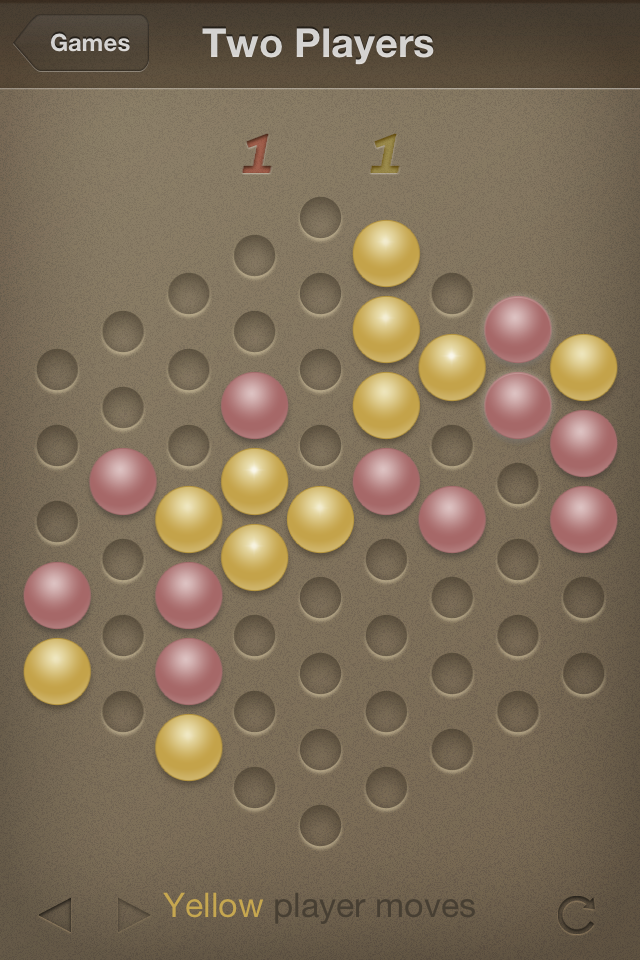Go back to the Games list

(84, 43)
